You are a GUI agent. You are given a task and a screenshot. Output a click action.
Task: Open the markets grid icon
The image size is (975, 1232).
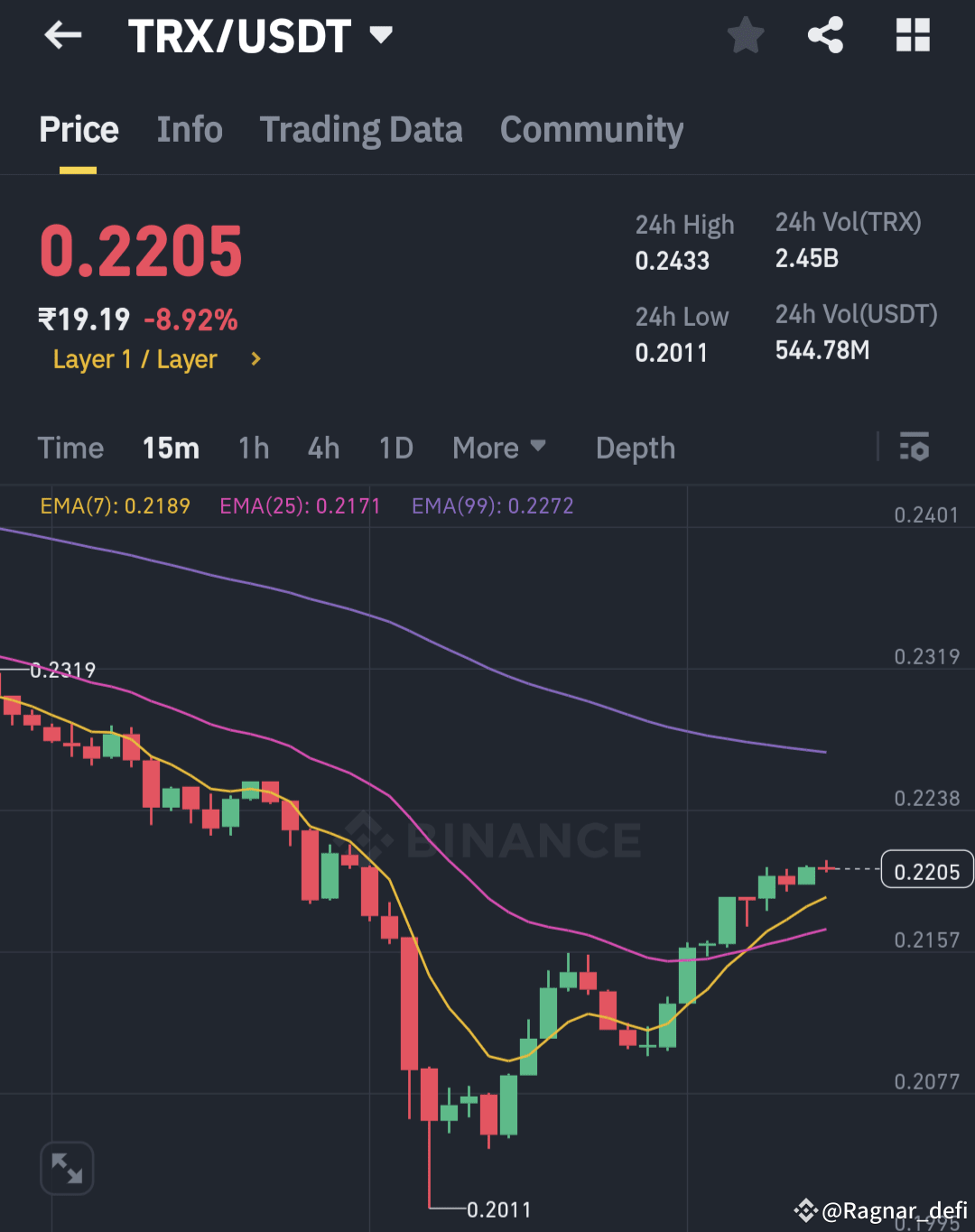click(912, 35)
